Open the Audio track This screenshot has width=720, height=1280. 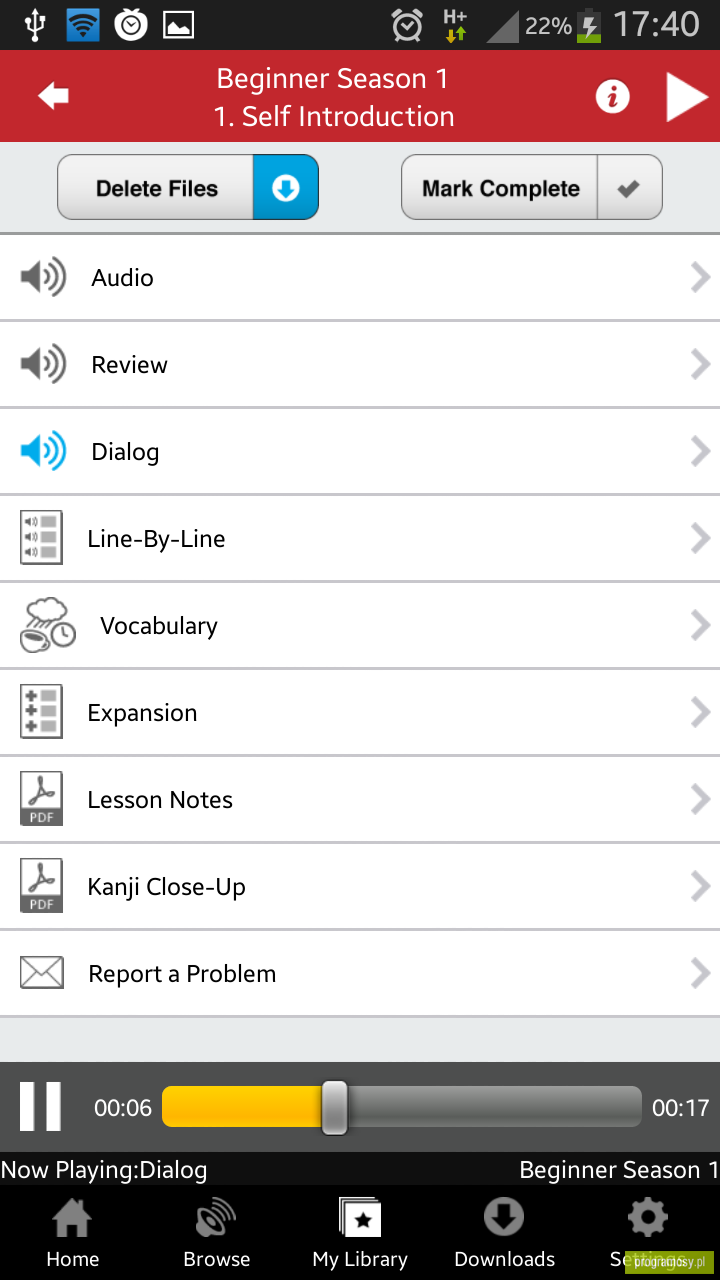point(360,278)
